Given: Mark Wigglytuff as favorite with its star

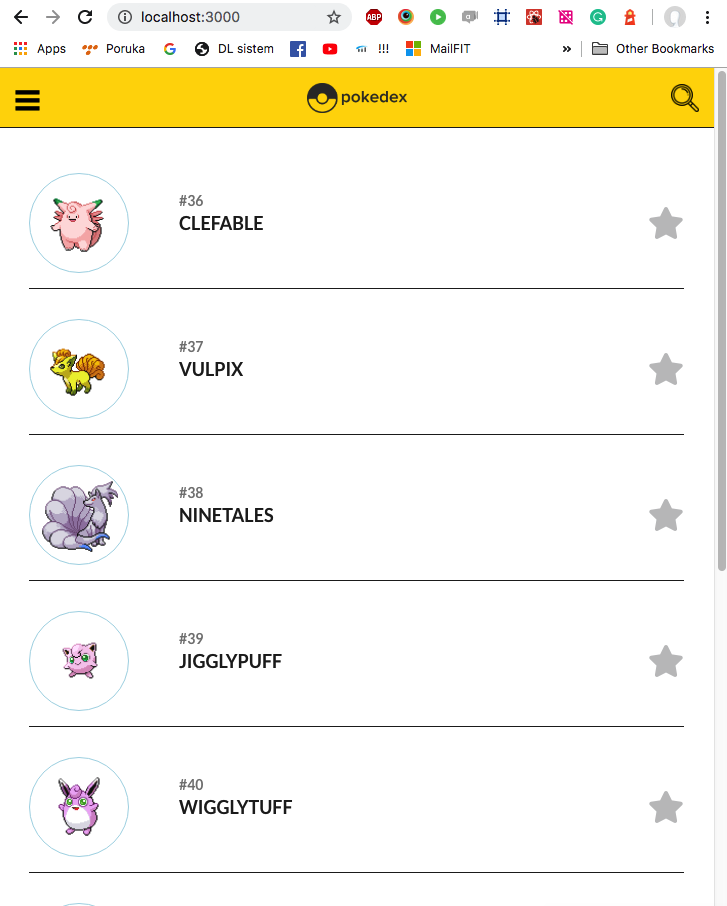Looking at the screenshot, I should click(x=666, y=807).
